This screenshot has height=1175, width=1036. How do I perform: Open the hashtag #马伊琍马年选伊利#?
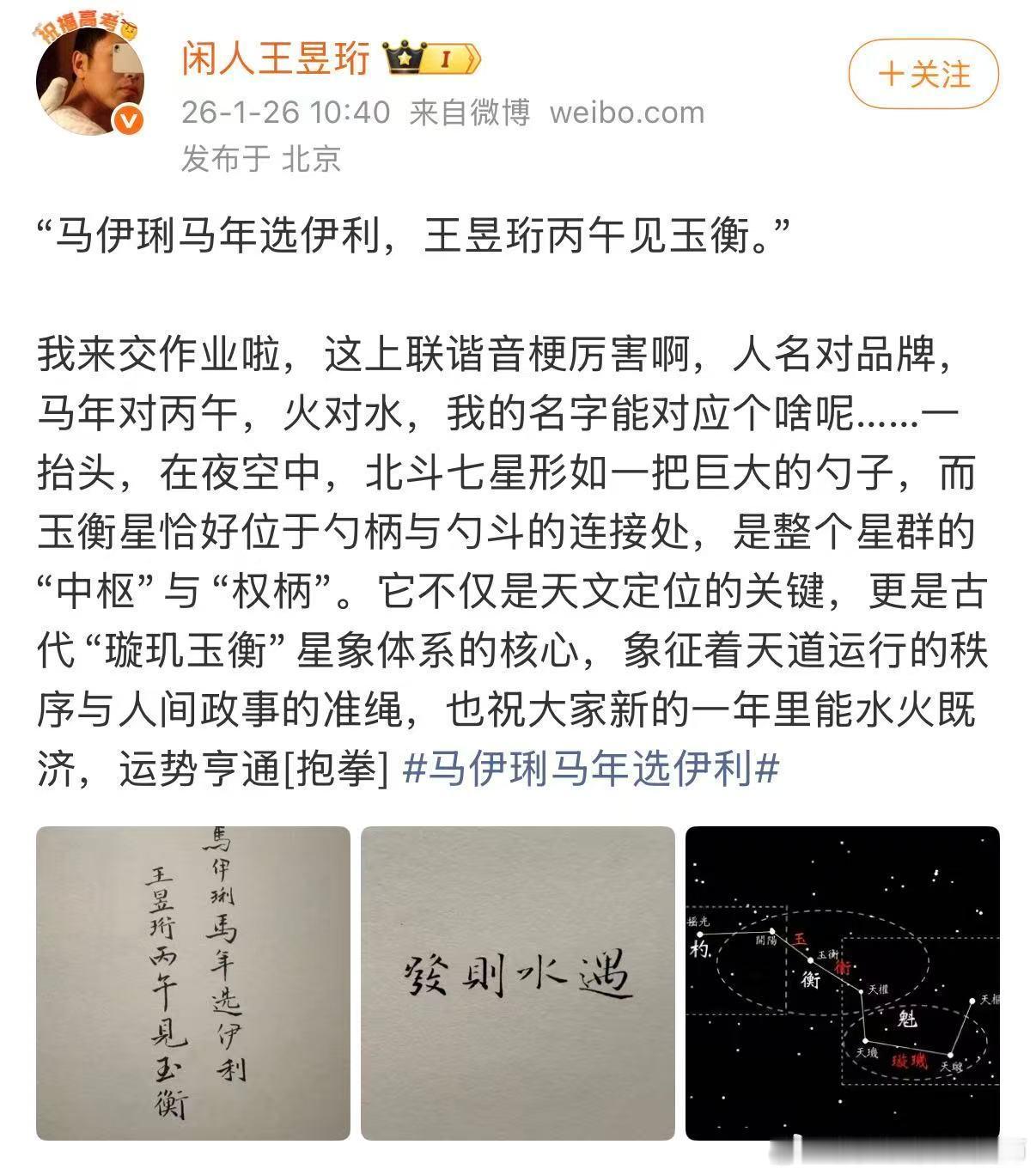(x=594, y=765)
